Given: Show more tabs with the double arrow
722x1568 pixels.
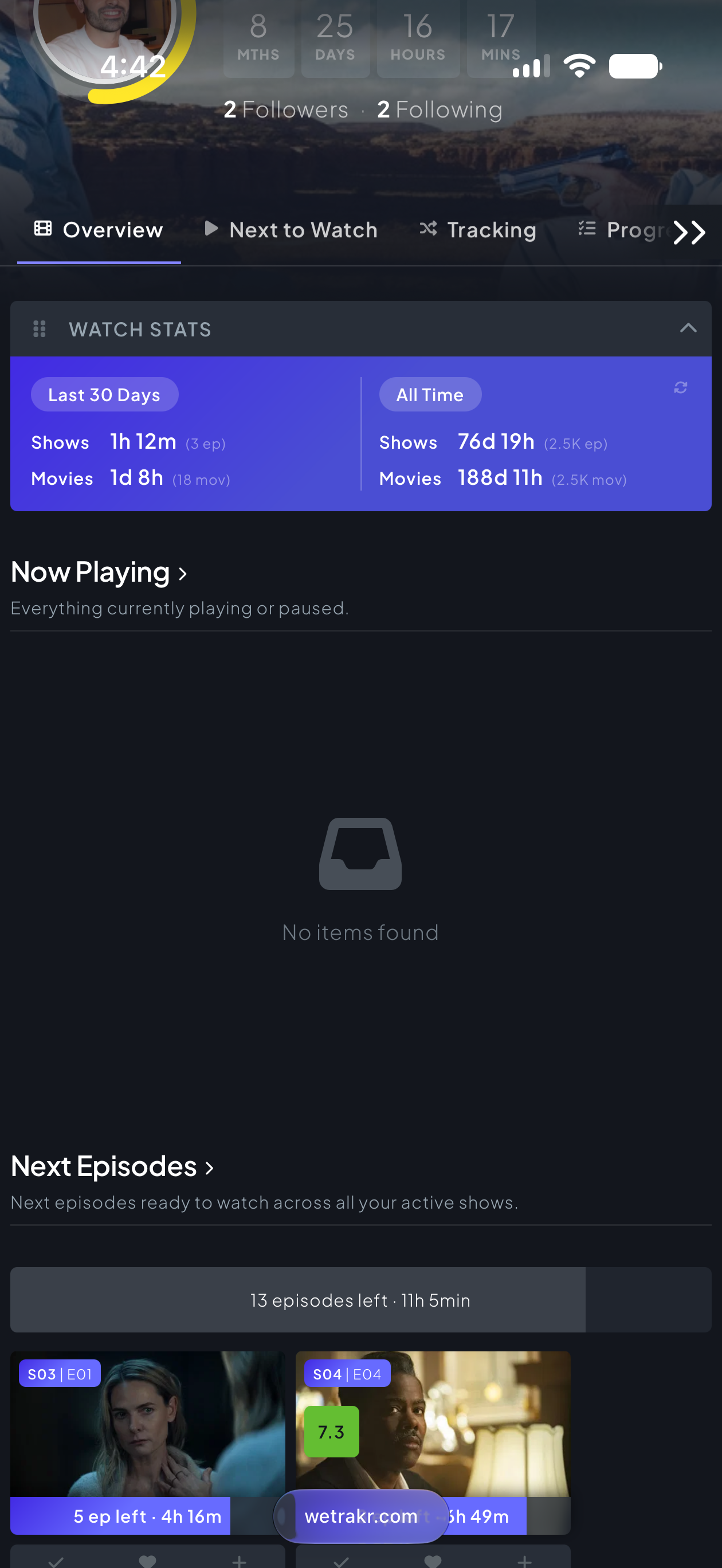Looking at the screenshot, I should click(x=689, y=233).
